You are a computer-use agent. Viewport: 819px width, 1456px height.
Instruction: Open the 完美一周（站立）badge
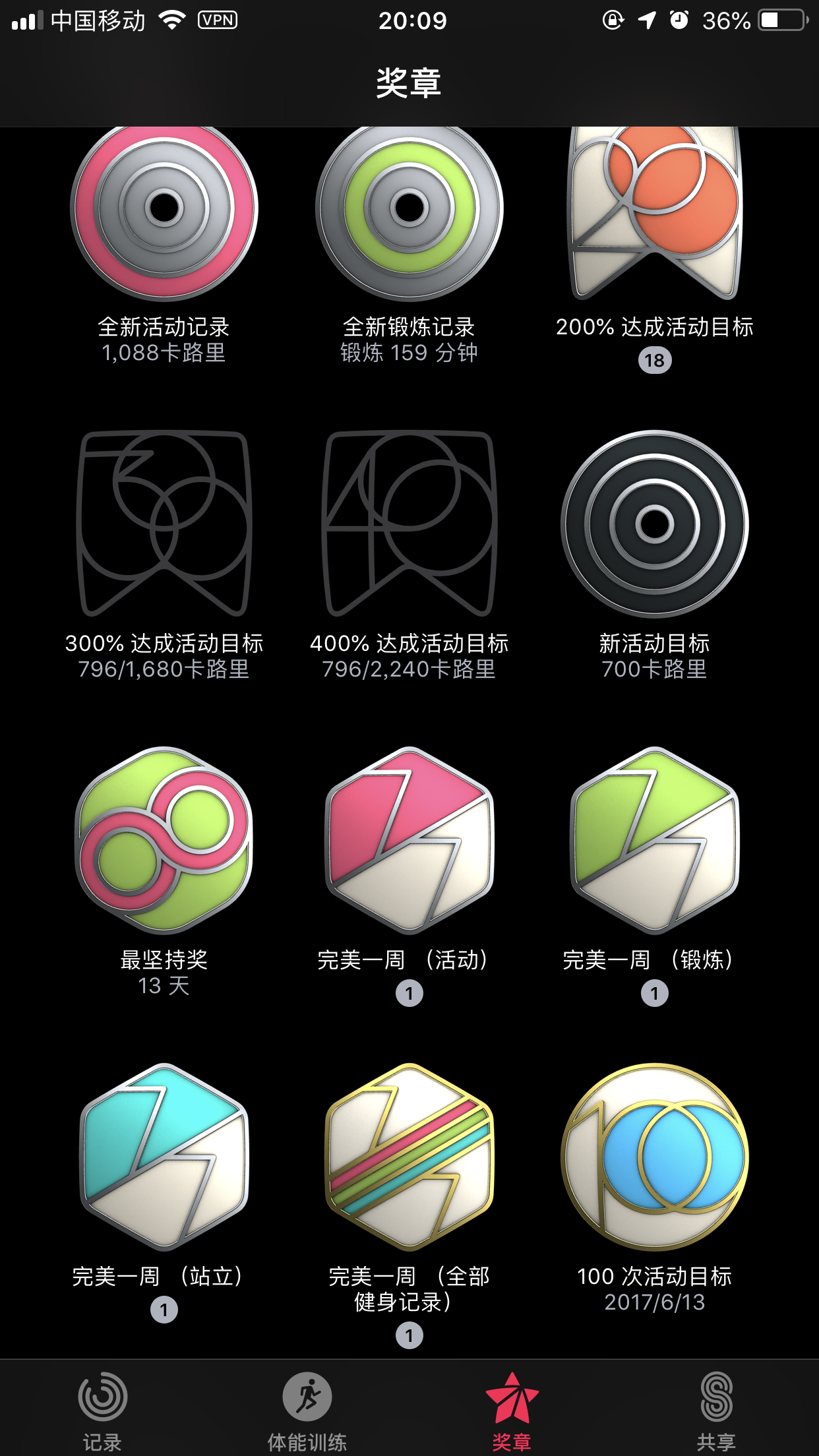pos(164,1157)
